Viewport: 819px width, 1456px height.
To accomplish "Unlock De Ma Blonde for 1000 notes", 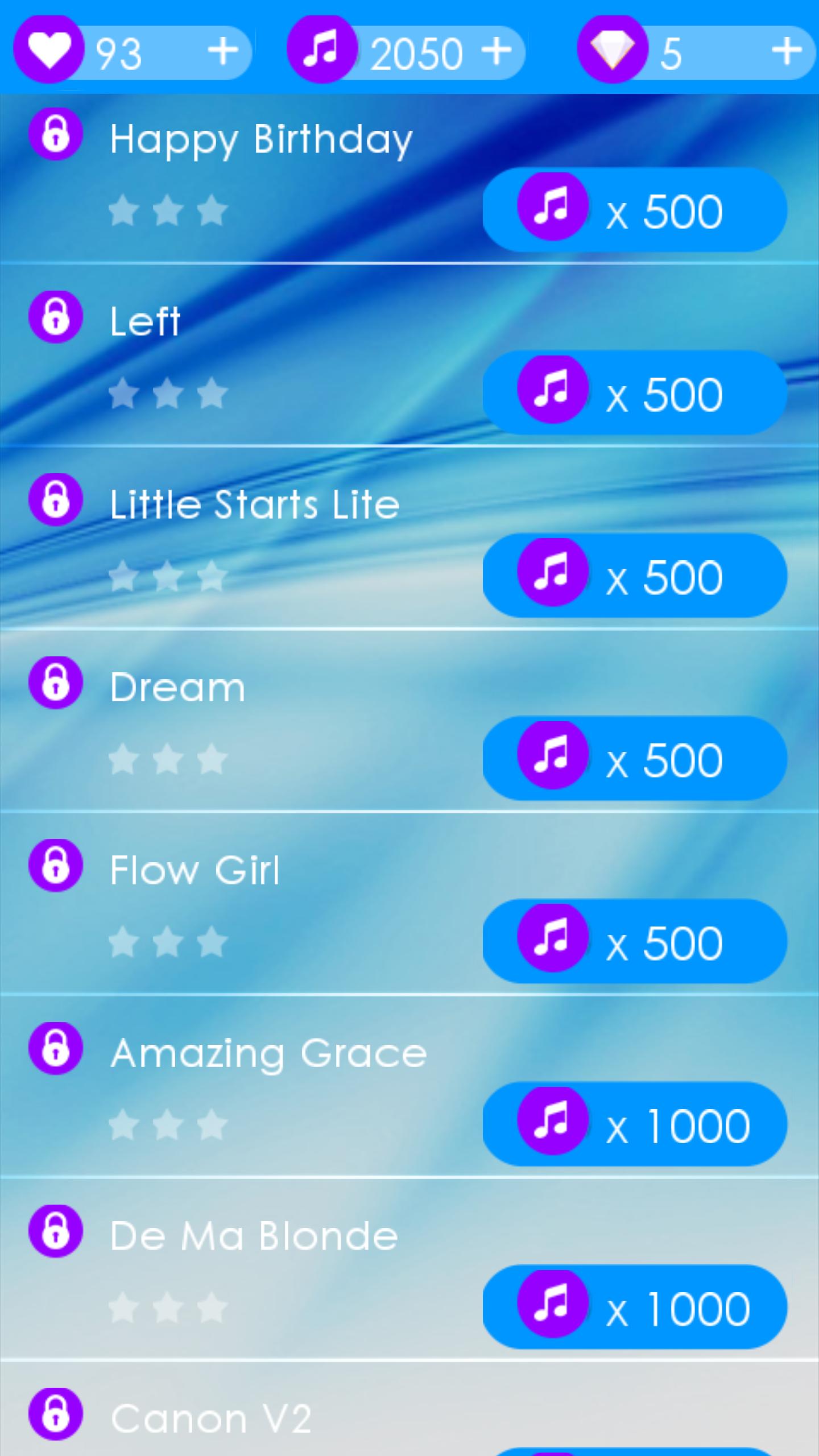I will (634, 1306).
